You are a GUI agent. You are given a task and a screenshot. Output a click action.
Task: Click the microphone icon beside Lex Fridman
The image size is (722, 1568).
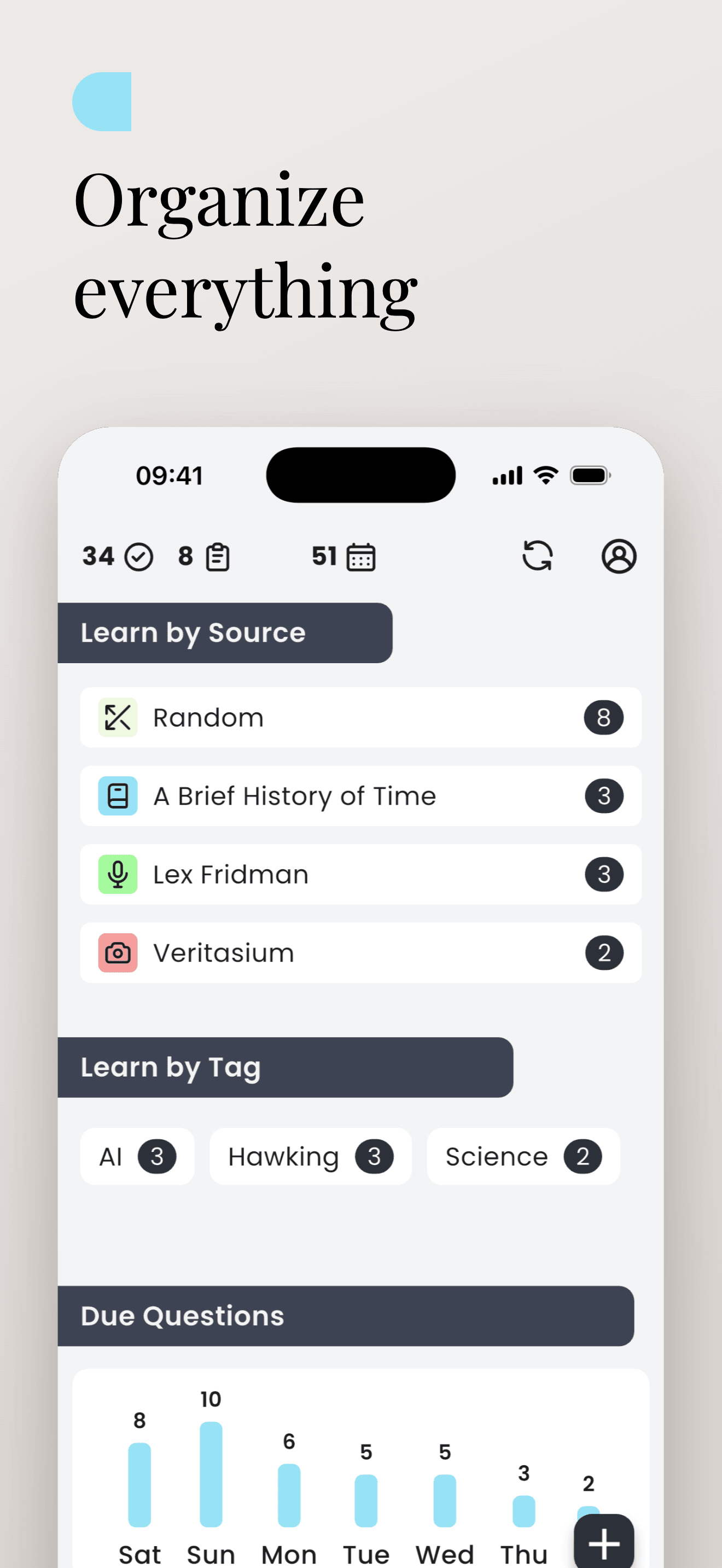coord(117,874)
